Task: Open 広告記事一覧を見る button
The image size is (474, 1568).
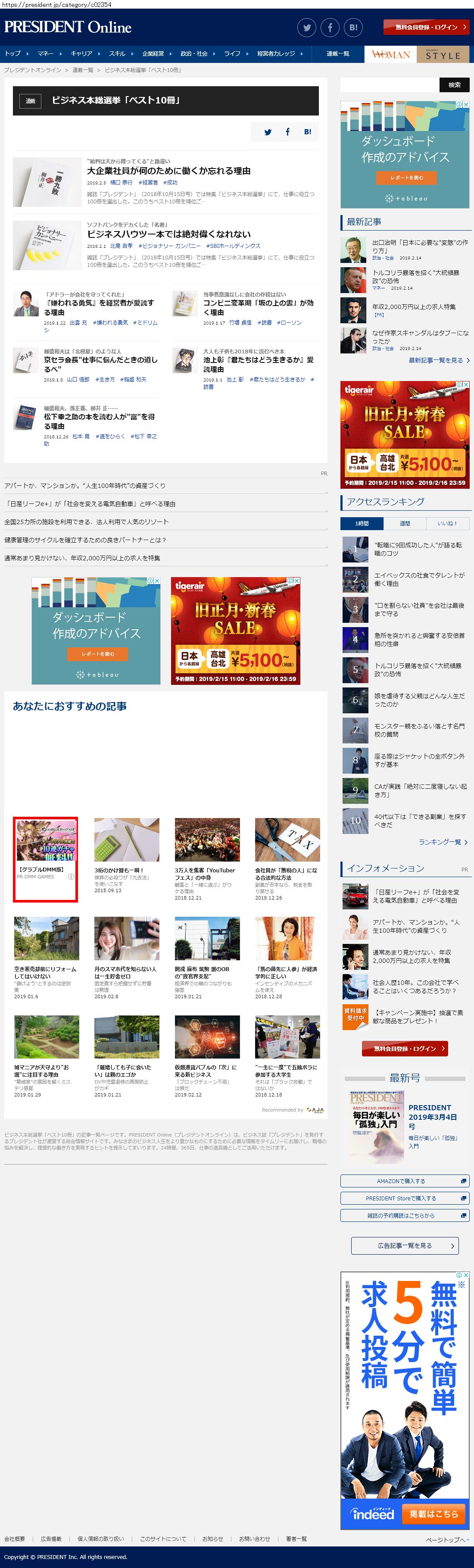Action: point(405,1245)
